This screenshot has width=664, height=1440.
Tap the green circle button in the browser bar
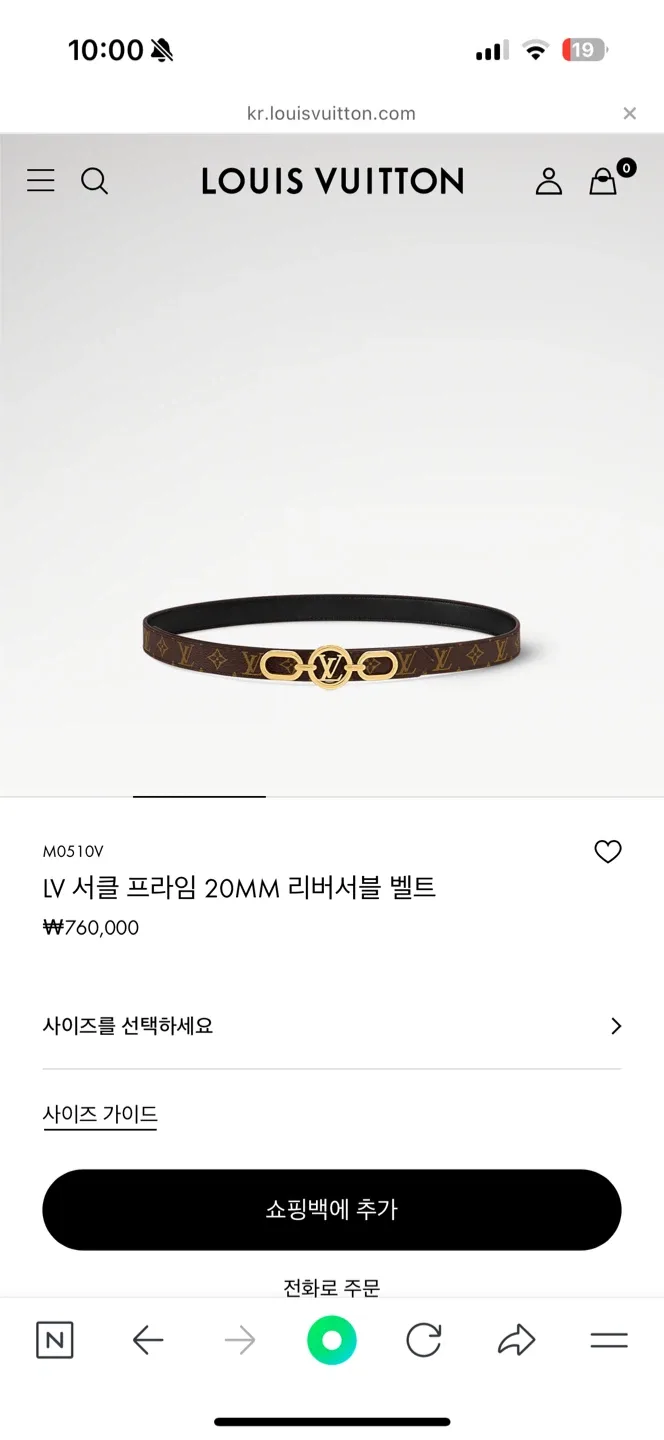click(x=332, y=1340)
